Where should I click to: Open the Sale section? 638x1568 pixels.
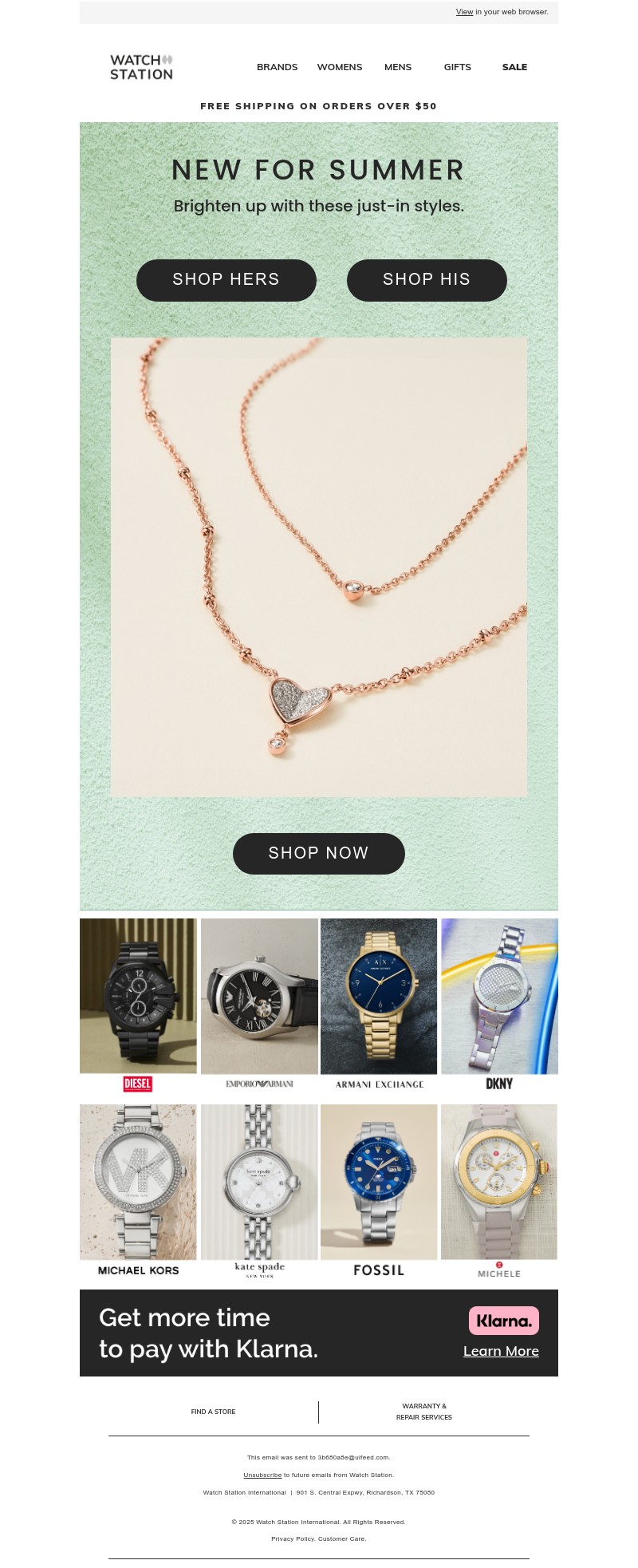click(514, 67)
